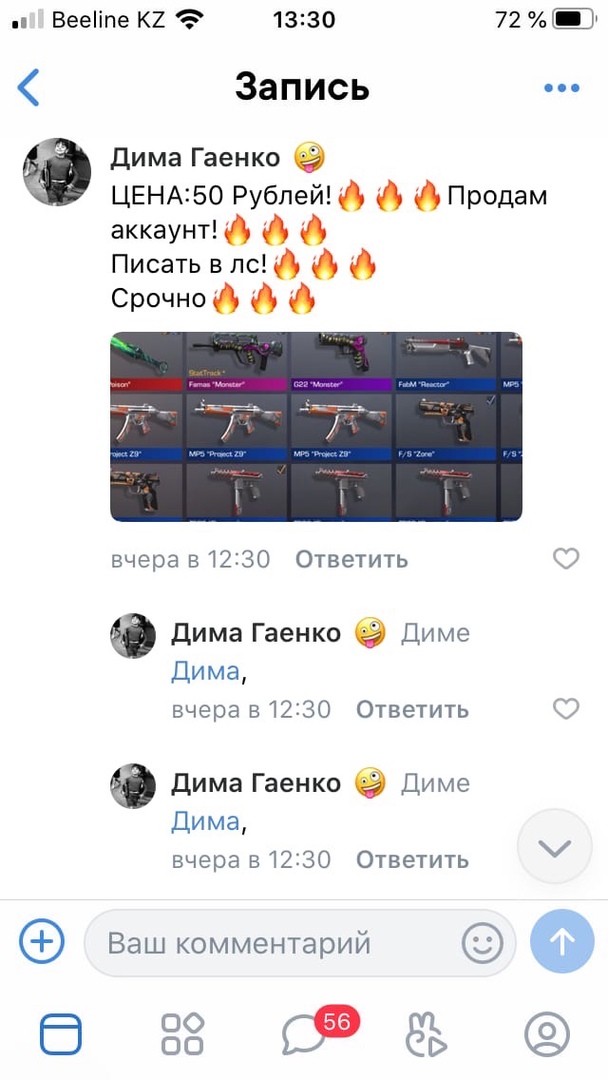Switch to the clips tab
The image size is (608, 1080).
pyautogui.click(x=426, y=1033)
